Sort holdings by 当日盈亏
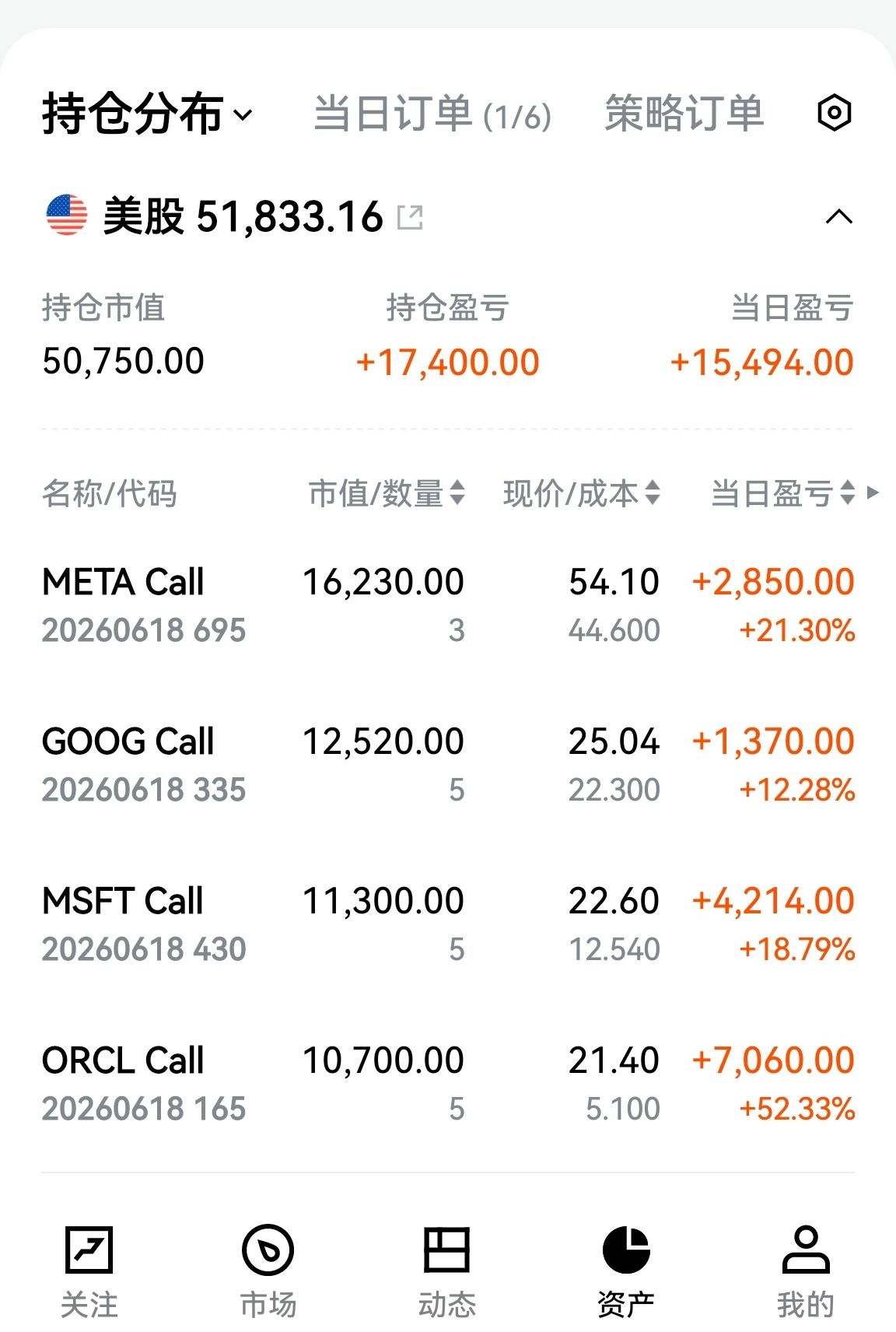 click(782, 493)
